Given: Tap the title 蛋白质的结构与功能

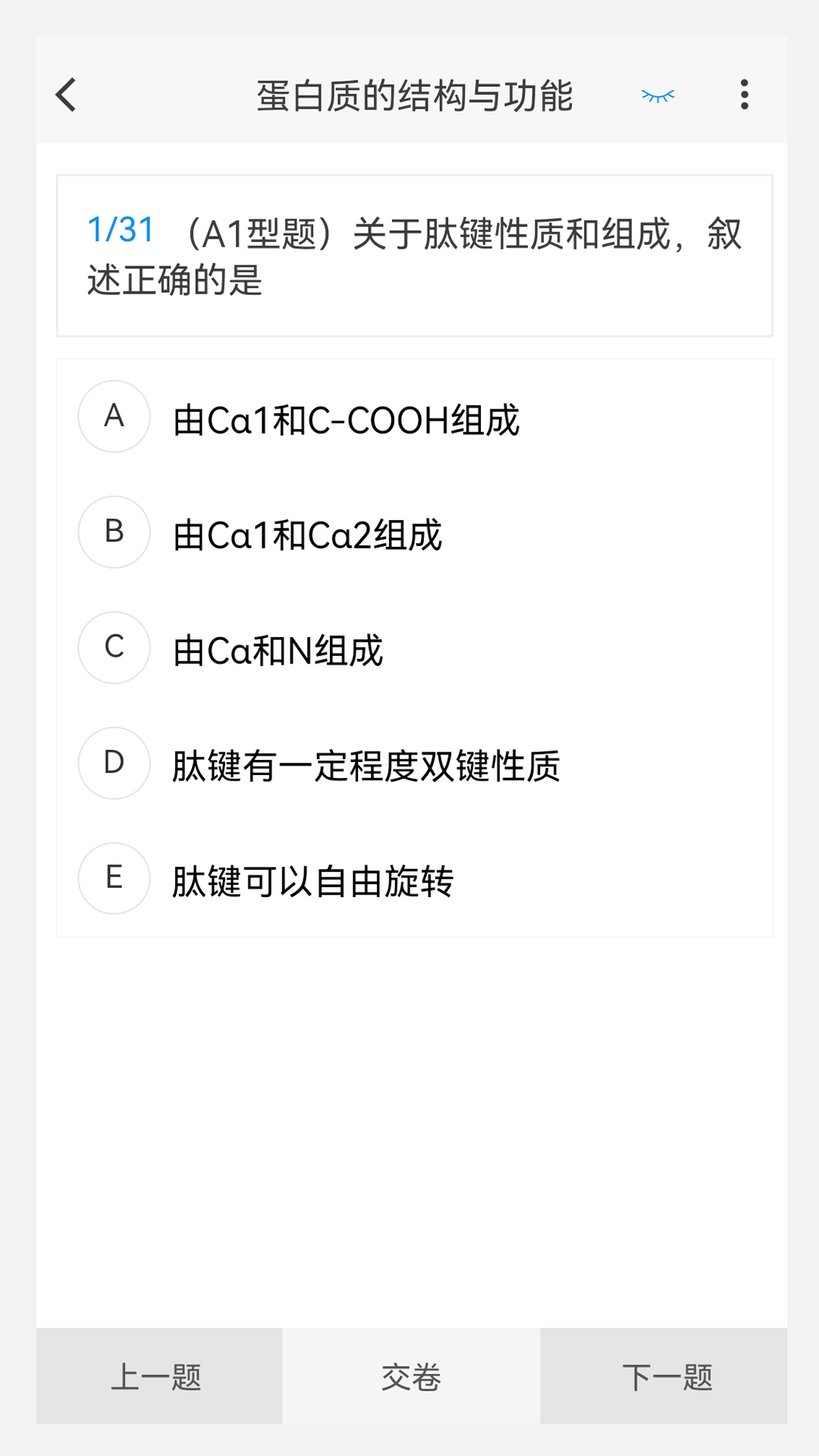Looking at the screenshot, I should 416,96.
